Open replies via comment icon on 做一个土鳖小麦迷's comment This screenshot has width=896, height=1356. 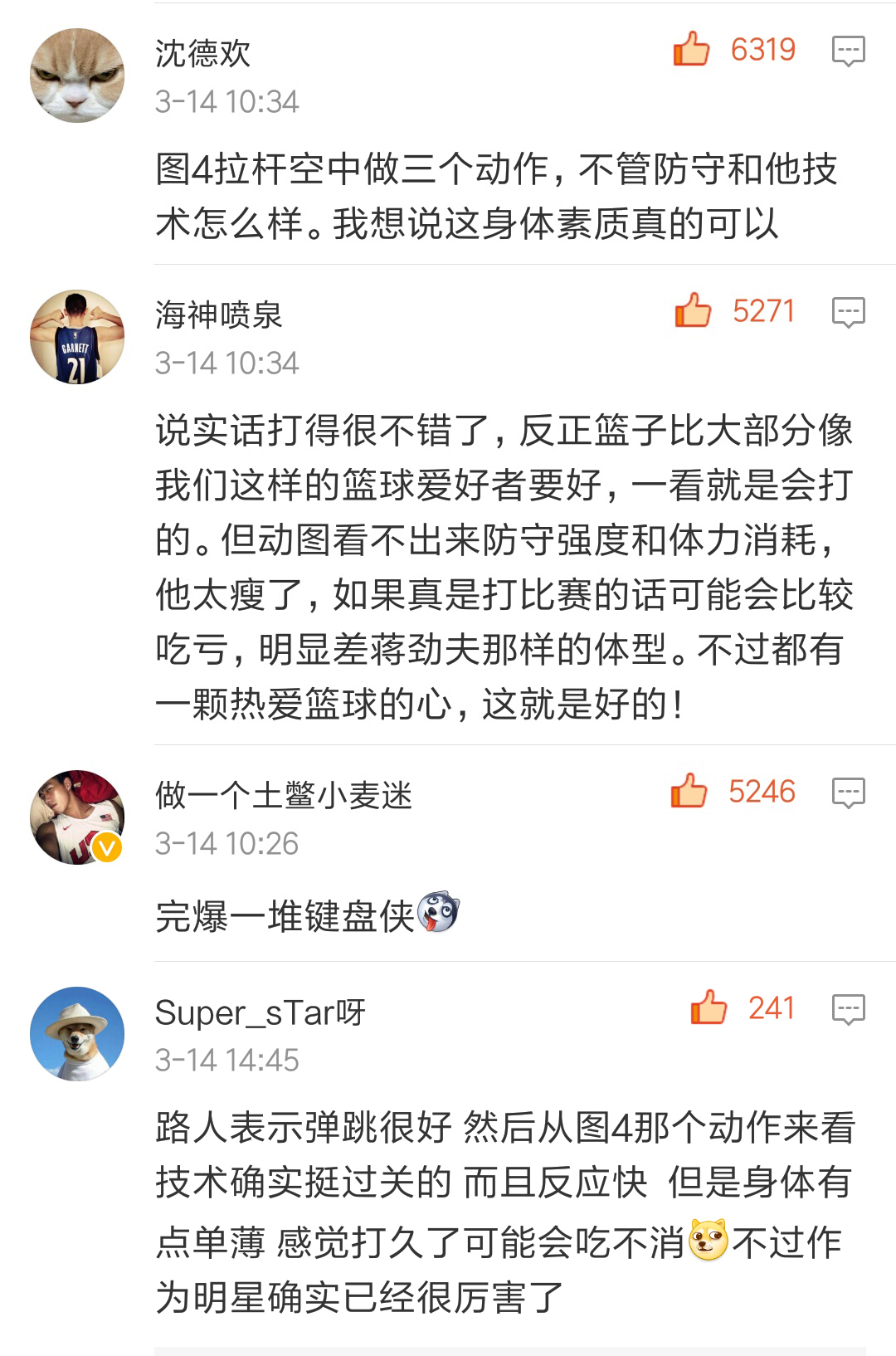(848, 792)
